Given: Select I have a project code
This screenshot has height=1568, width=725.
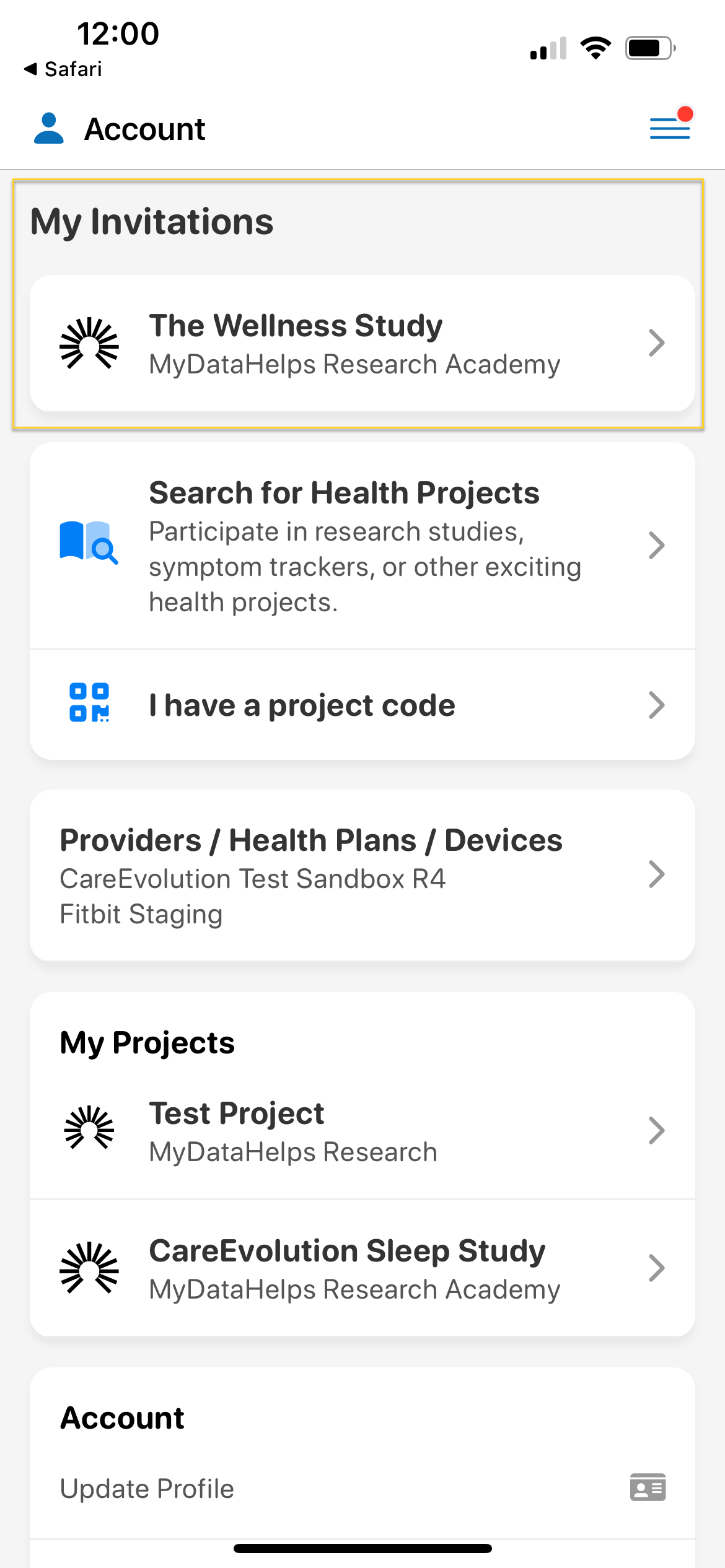Looking at the screenshot, I should point(362,705).
